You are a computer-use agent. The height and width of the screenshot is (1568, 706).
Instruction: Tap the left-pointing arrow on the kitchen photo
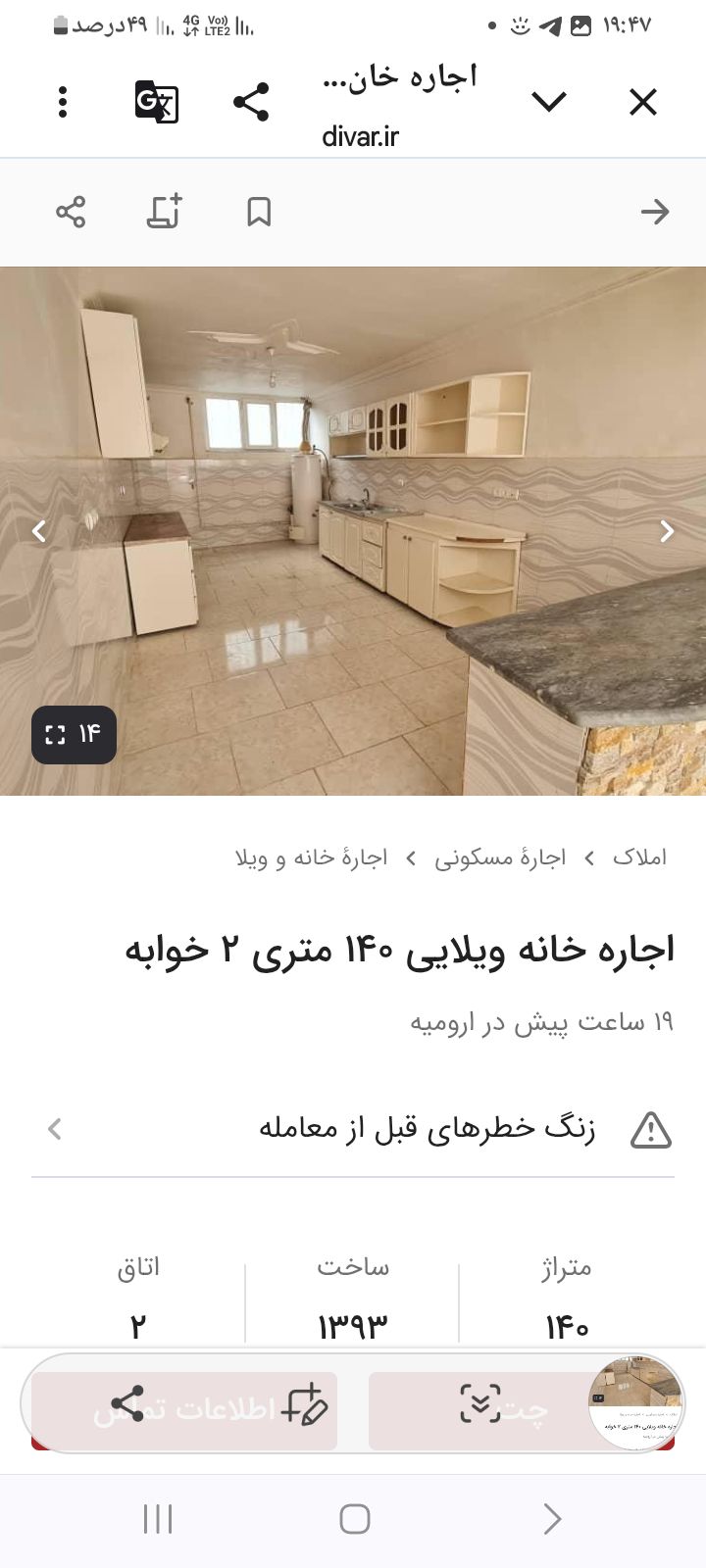click(x=39, y=531)
